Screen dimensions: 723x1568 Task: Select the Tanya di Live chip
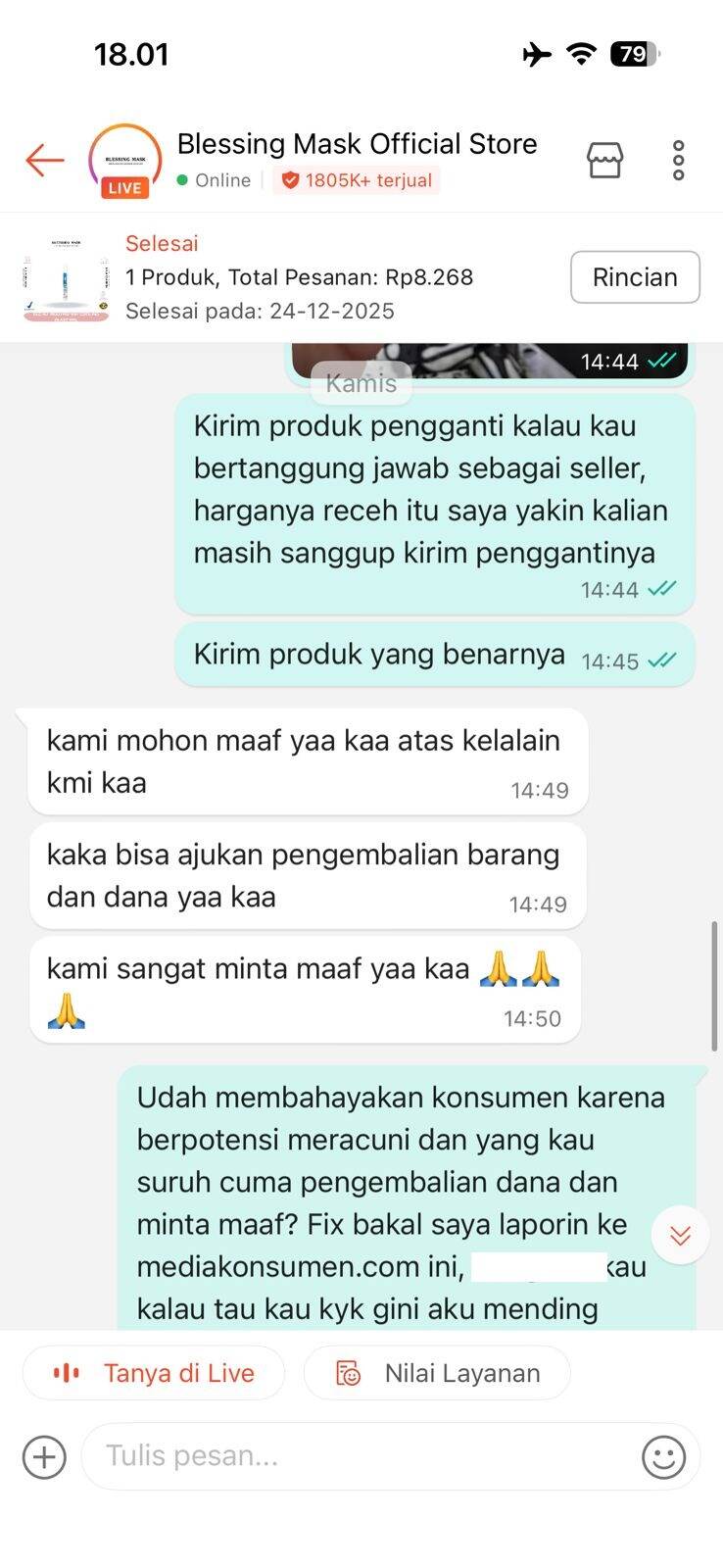154,1373
